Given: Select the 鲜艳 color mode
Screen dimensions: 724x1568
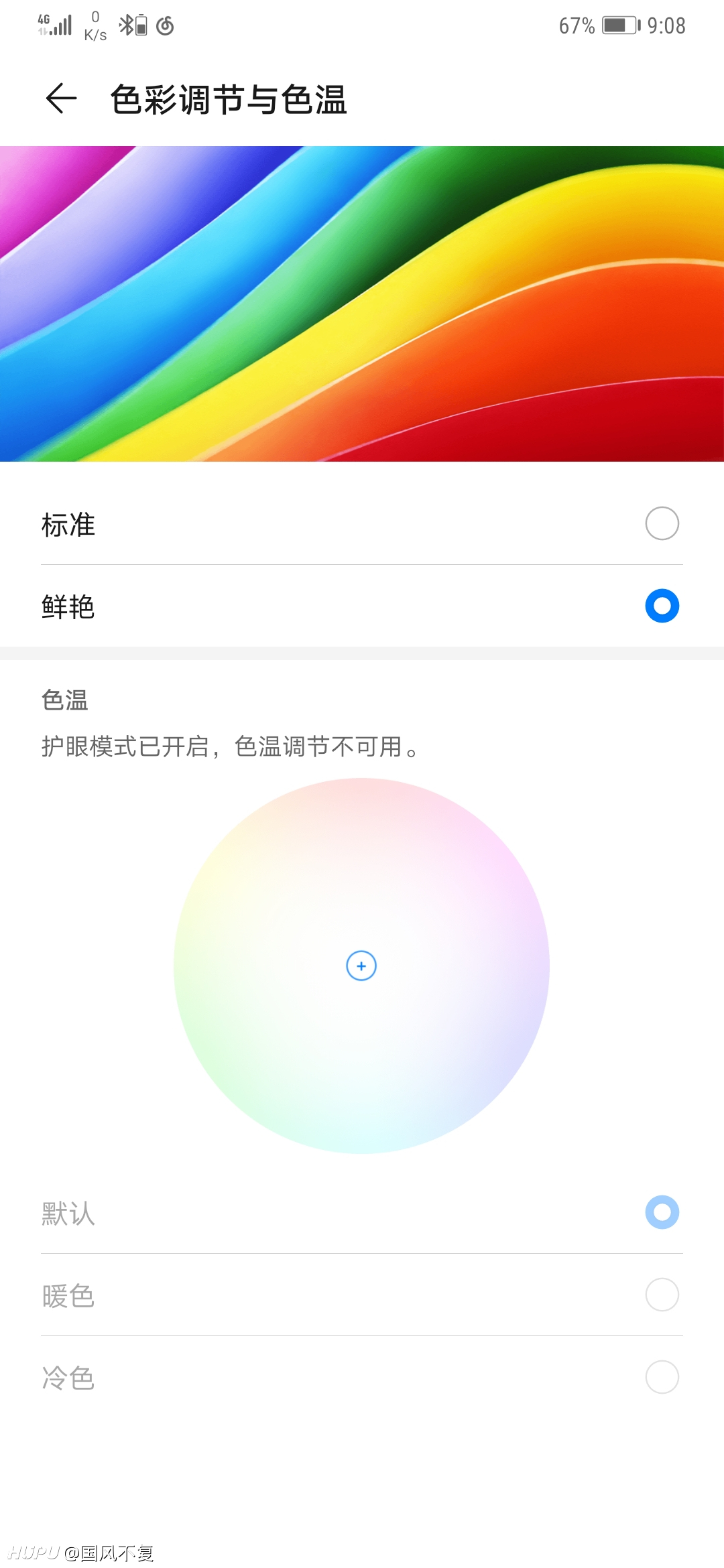Looking at the screenshot, I should pos(362,606).
